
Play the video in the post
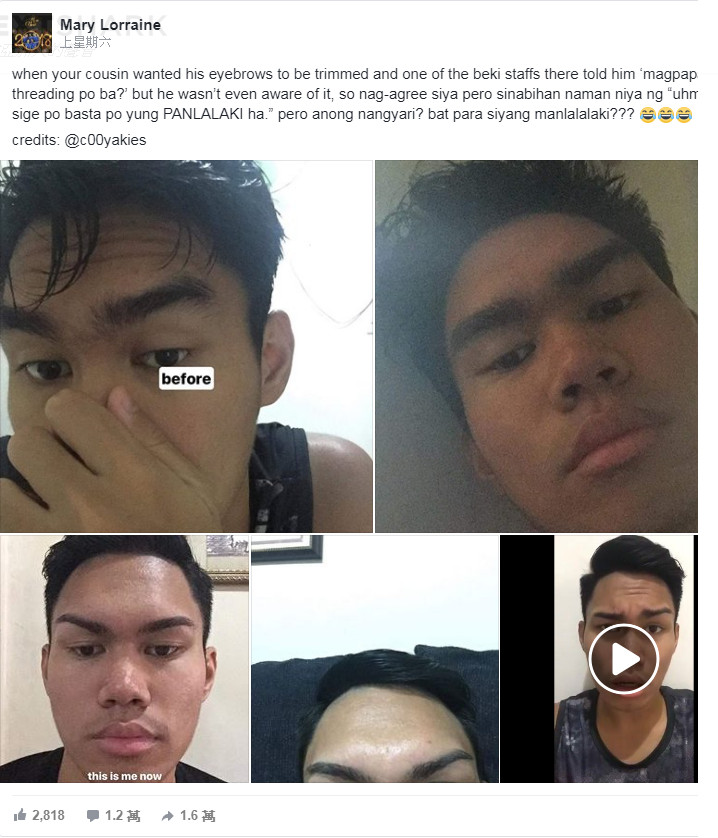pyautogui.click(x=623, y=659)
